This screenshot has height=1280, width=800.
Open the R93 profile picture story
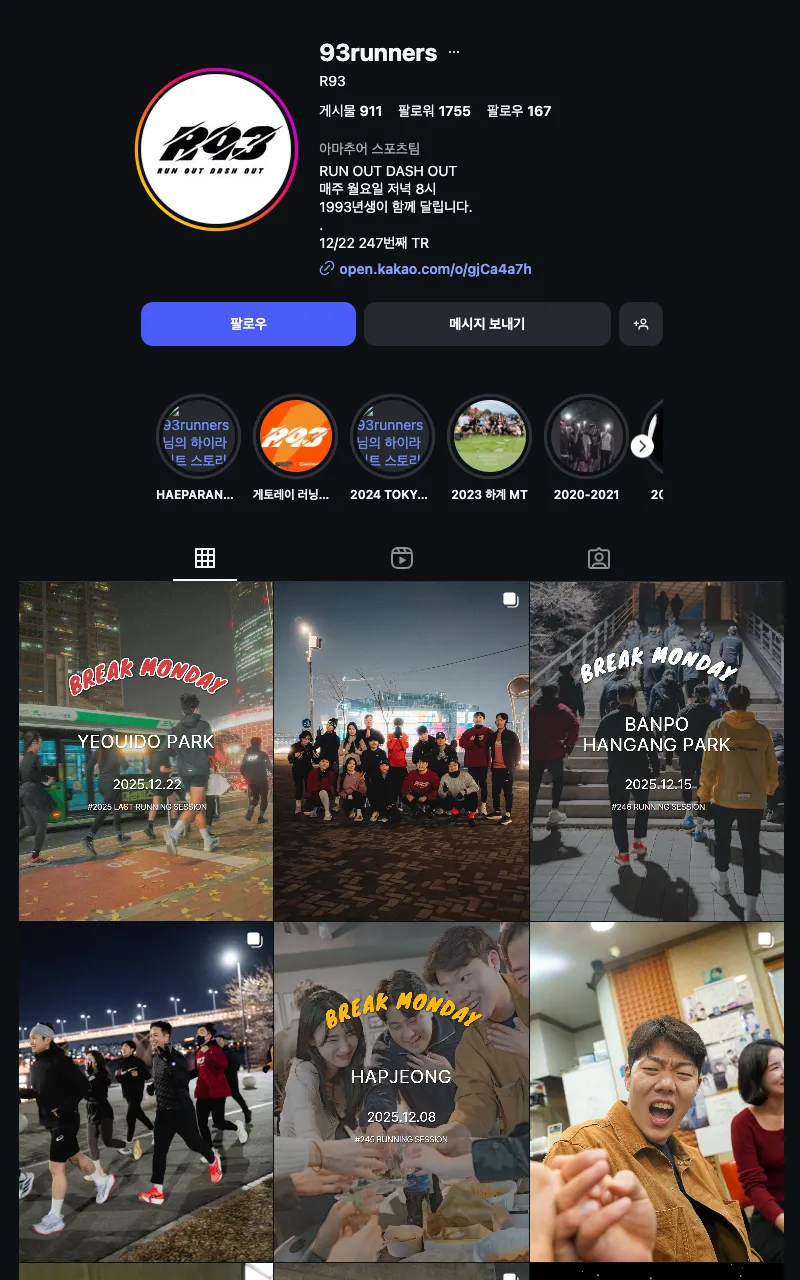[216, 150]
